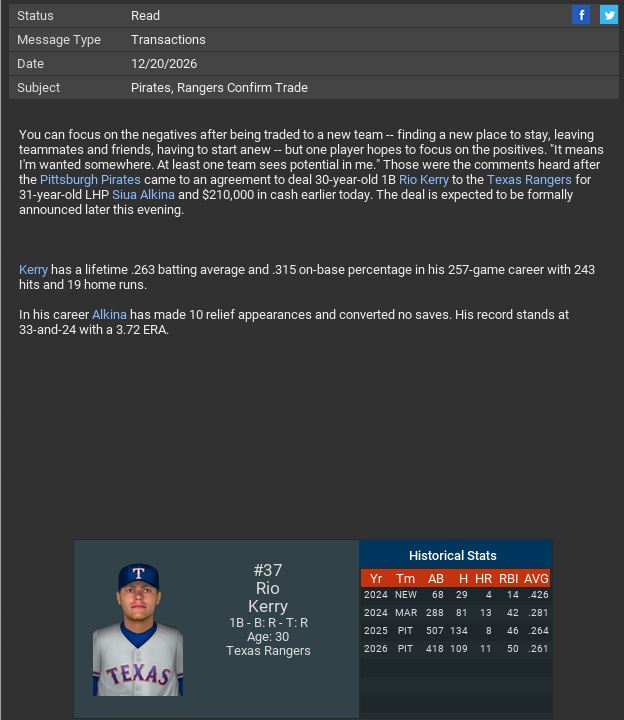Visit the Texas Rangers team link
Screen dimensions: 624x720
[x=529, y=180]
